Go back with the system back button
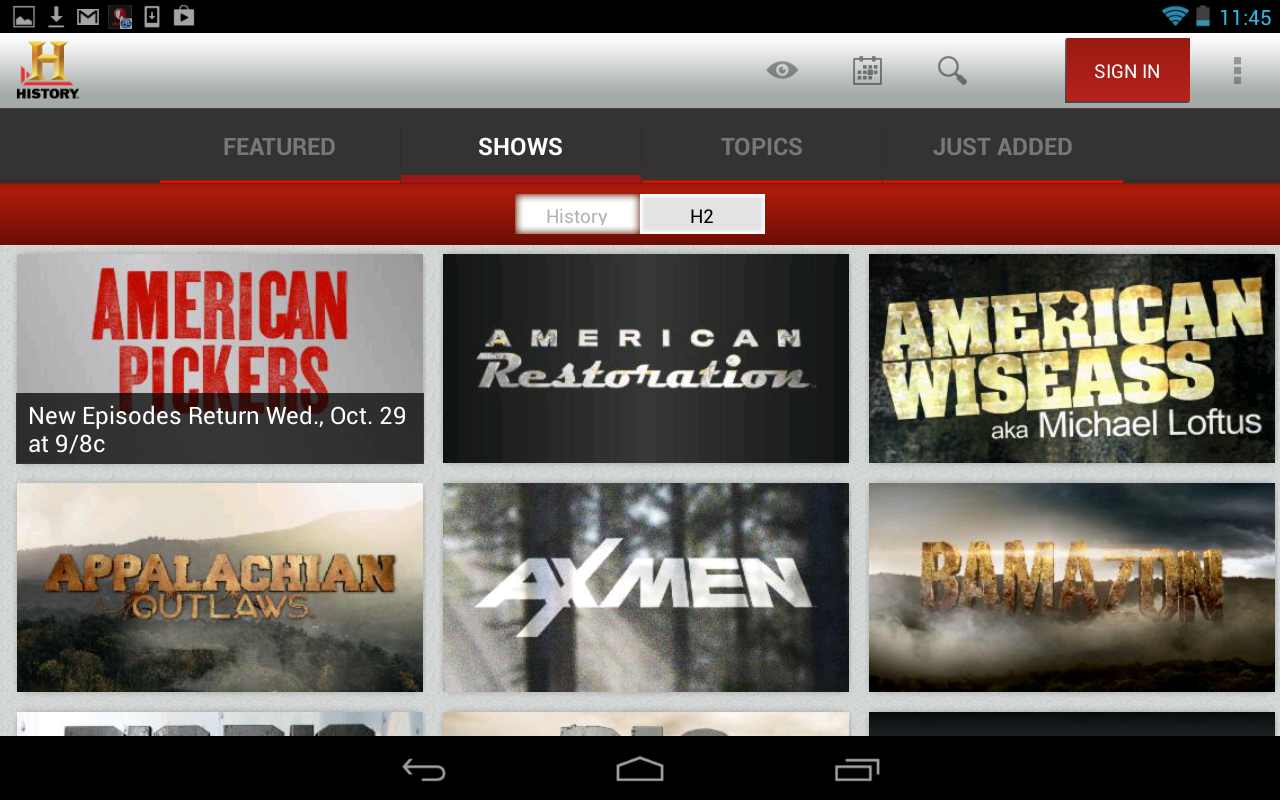This screenshot has height=800, width=1280. pyautogui.click(x=424, y=769)
